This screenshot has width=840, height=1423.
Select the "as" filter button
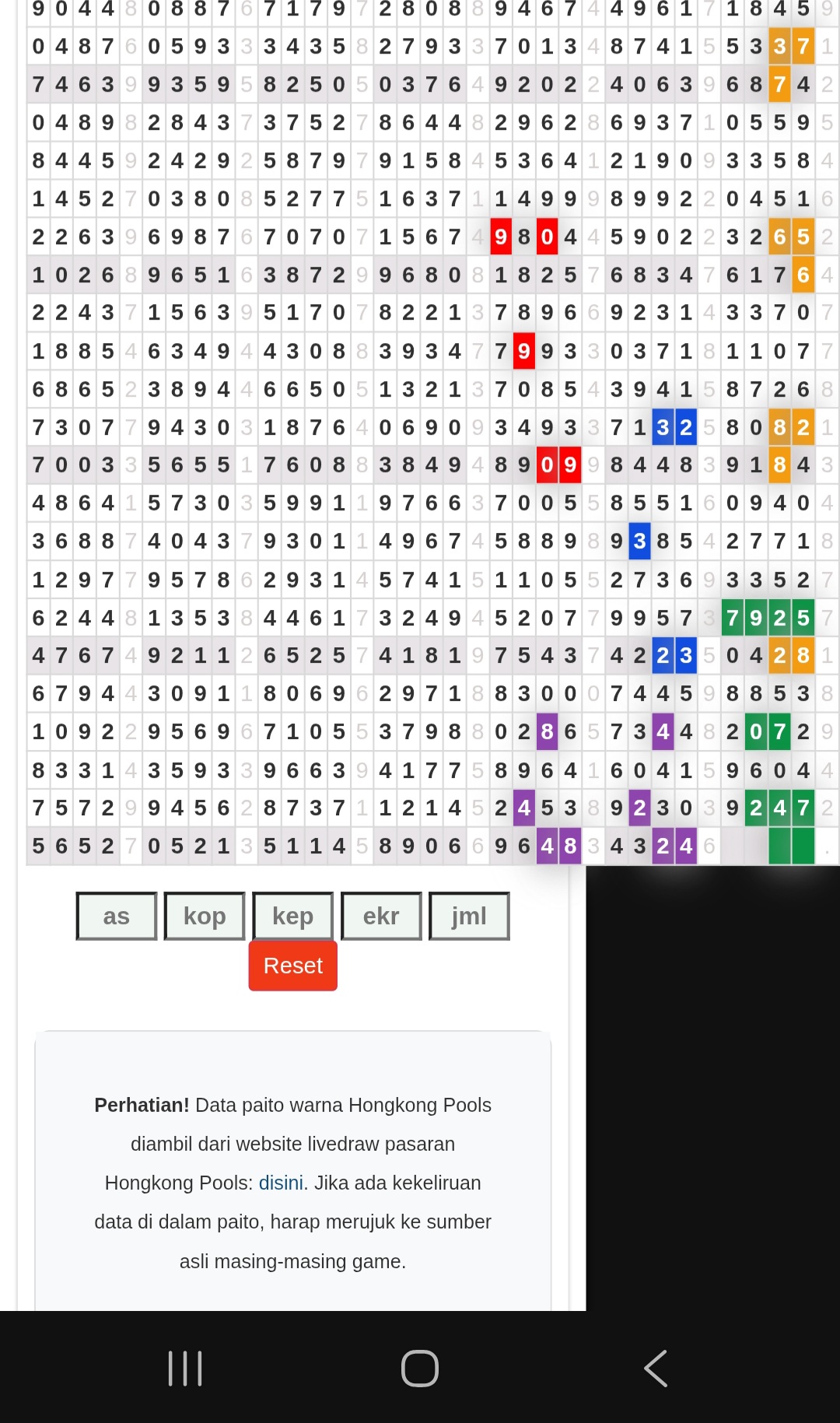coord(117,916)
